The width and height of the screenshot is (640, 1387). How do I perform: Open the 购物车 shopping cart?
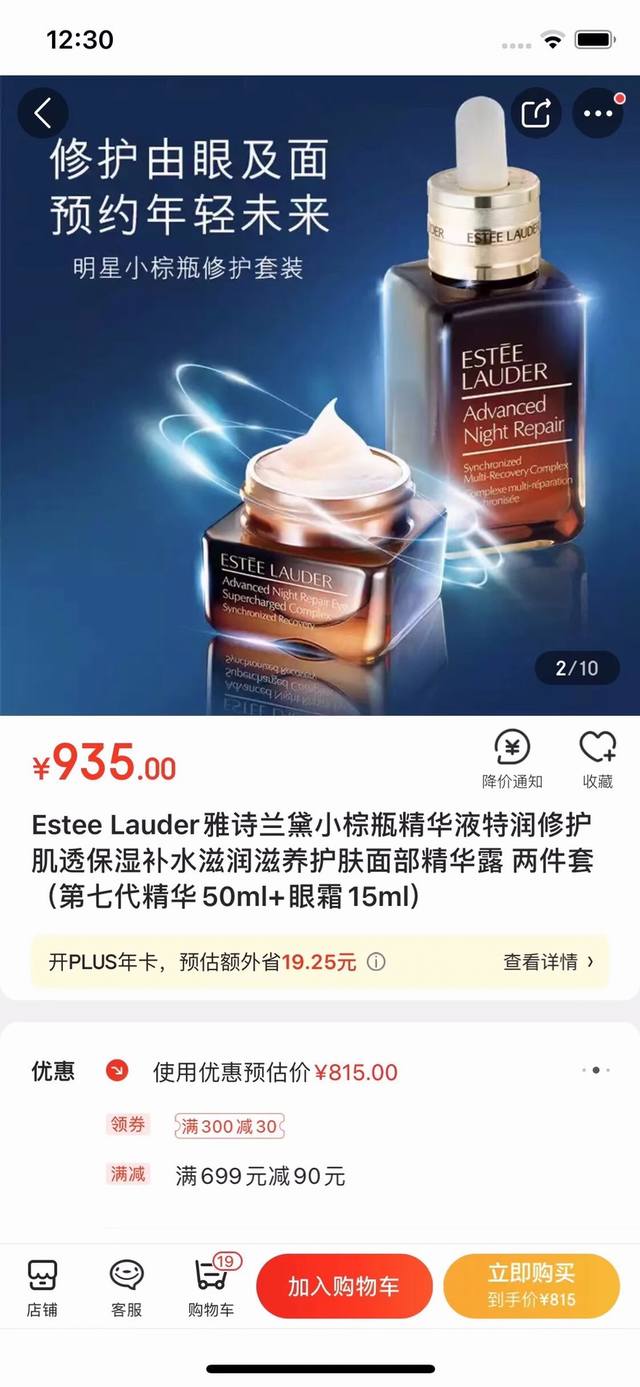pos(211,1288)
